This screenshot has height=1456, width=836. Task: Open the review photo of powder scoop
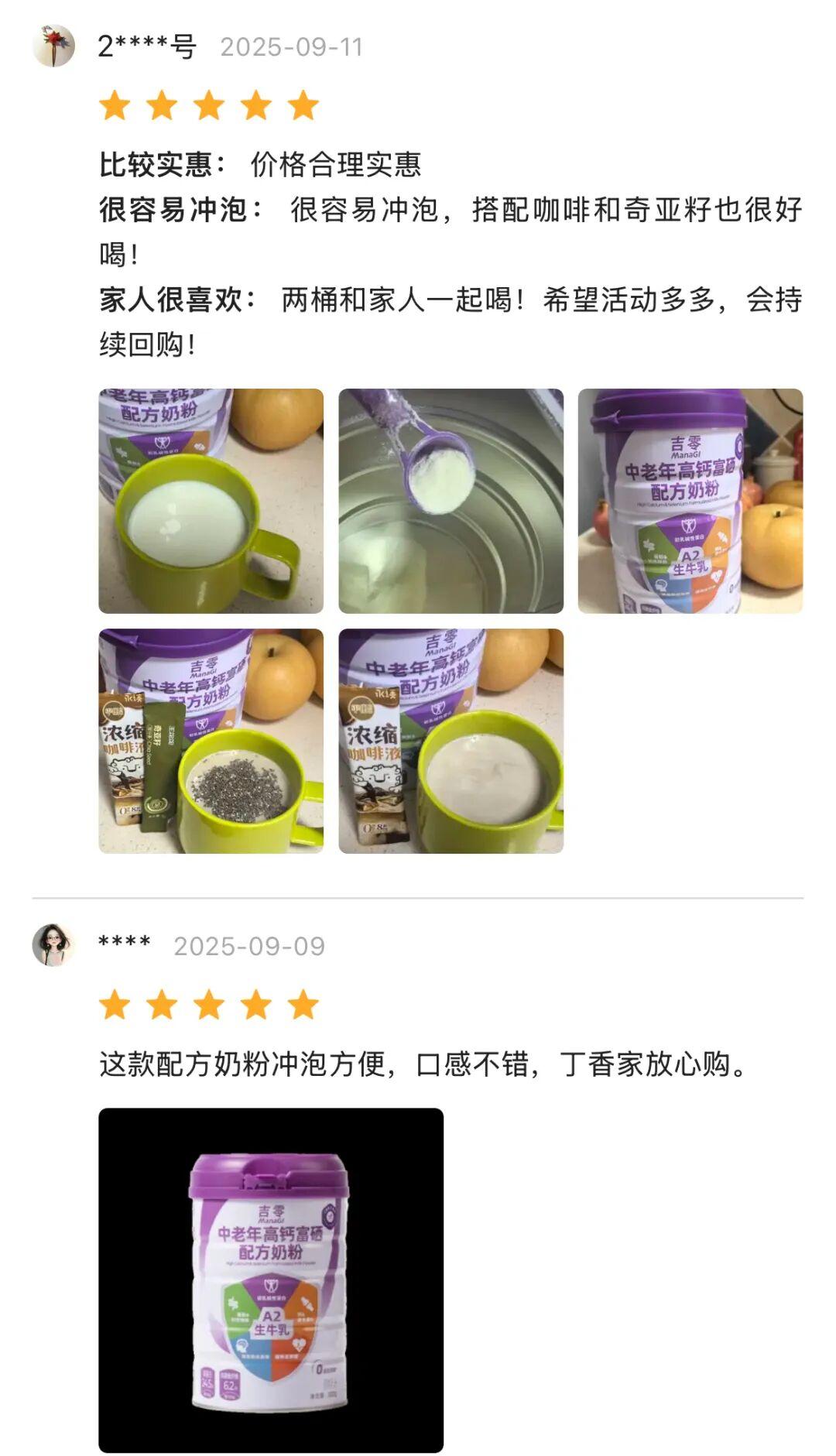[x=451, y=501]
